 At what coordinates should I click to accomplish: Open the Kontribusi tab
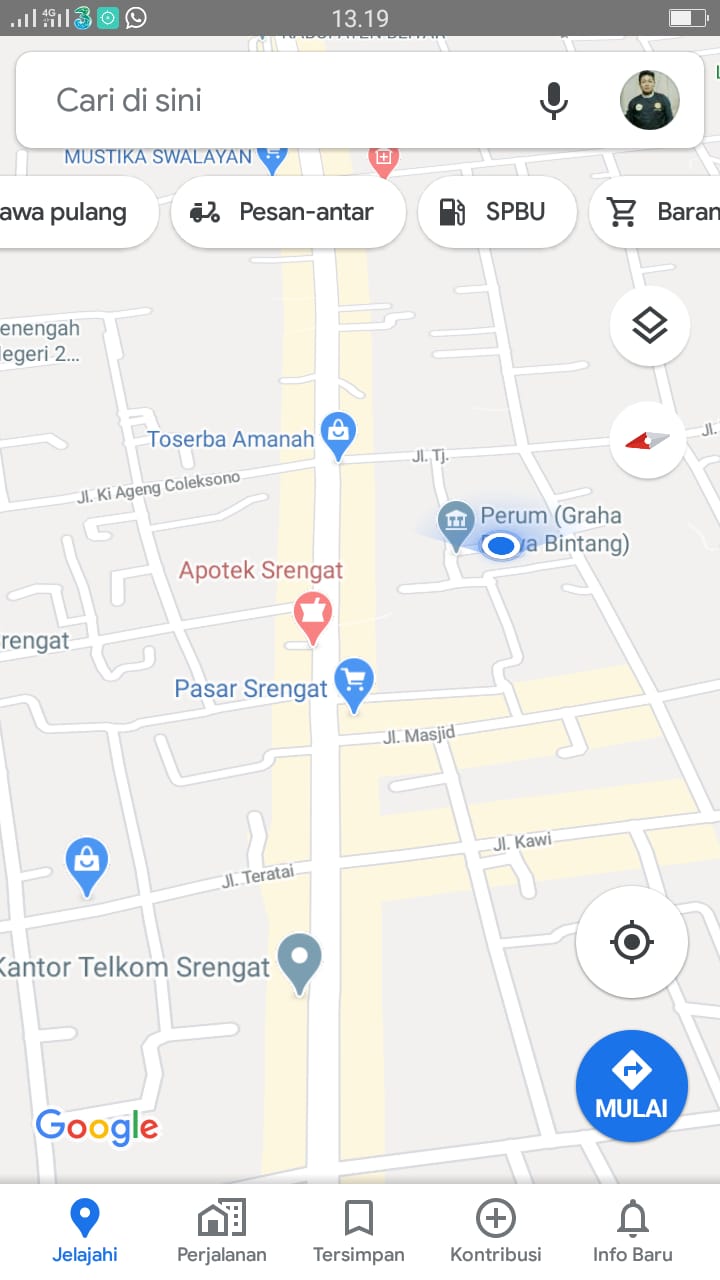click(495, 1232)
